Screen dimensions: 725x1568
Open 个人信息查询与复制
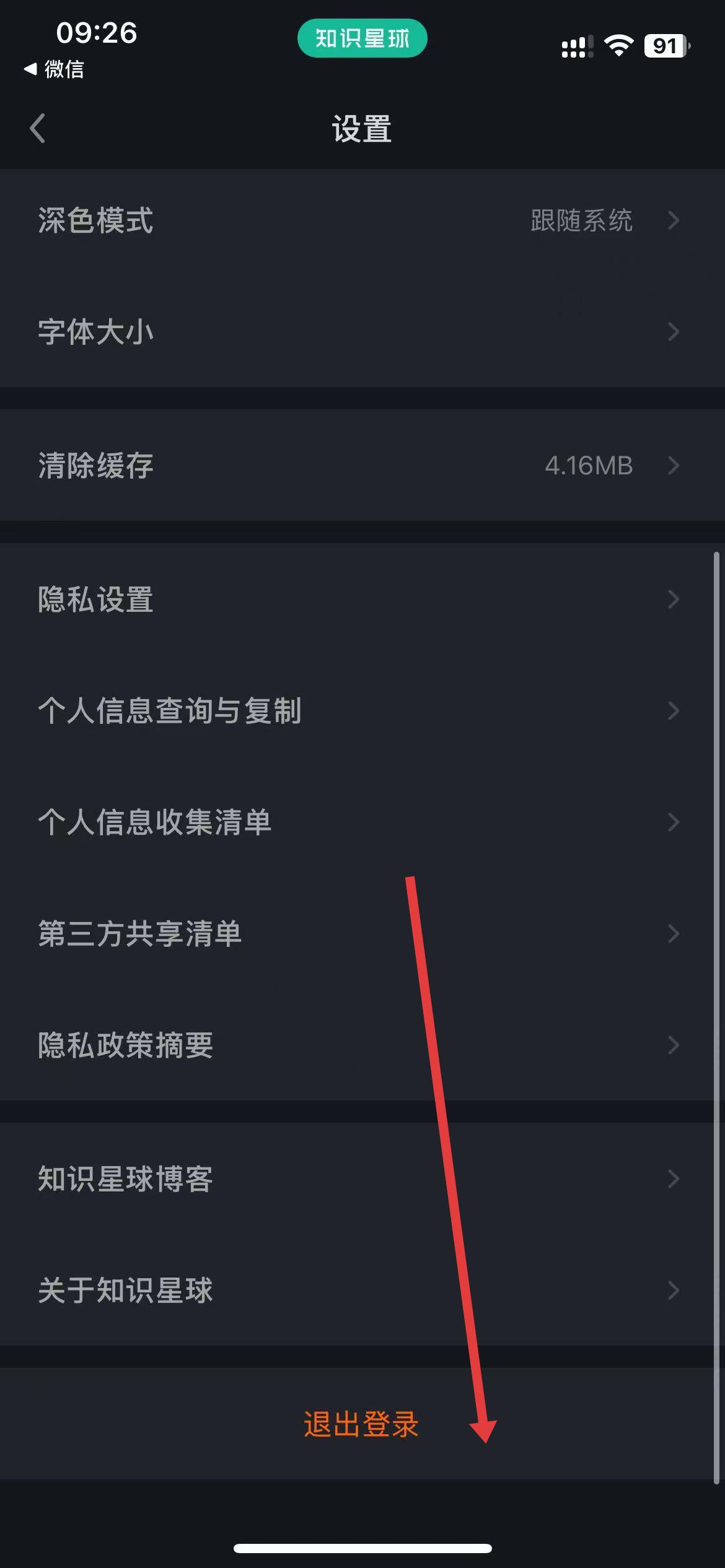pyautogui.click(x=362, y=711)
